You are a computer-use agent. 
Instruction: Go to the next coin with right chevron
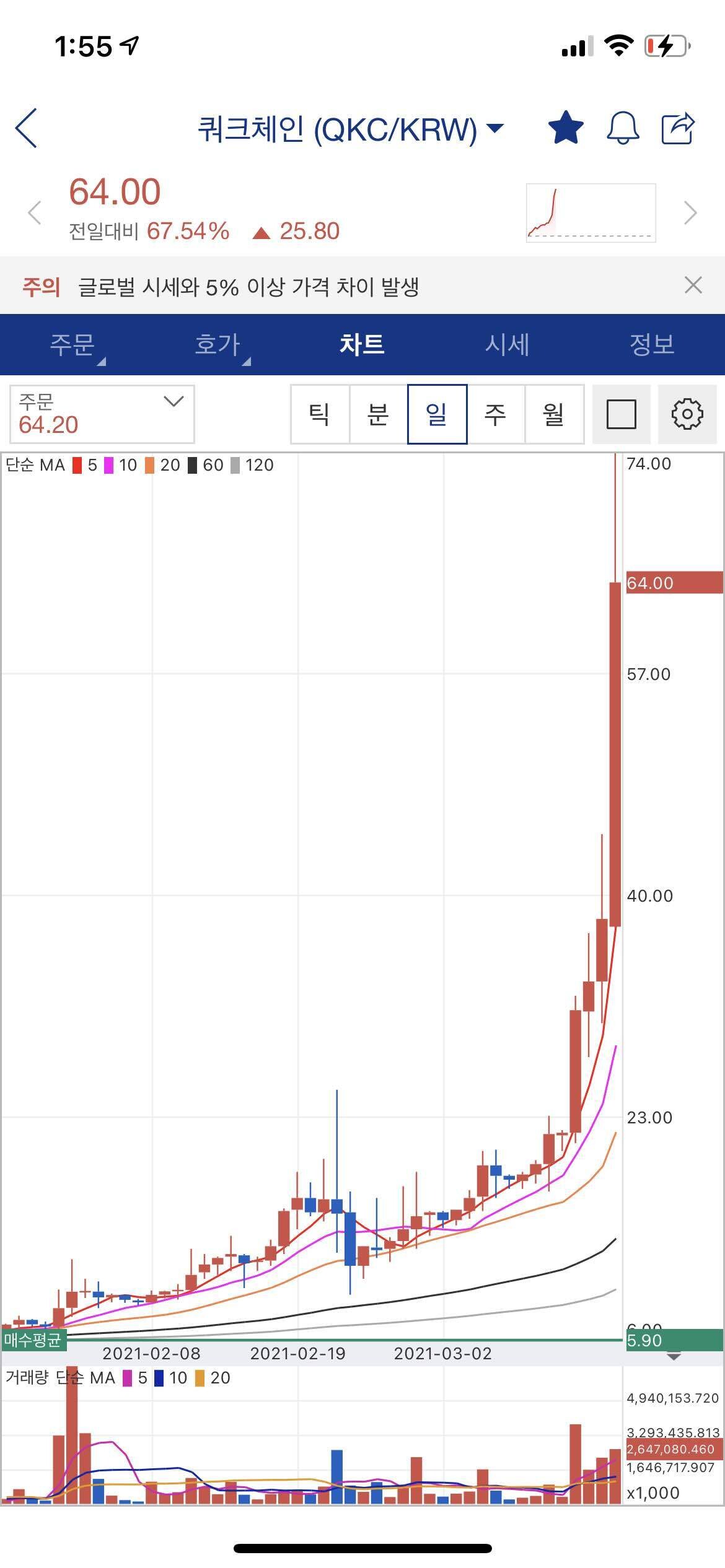coord(690,212)
